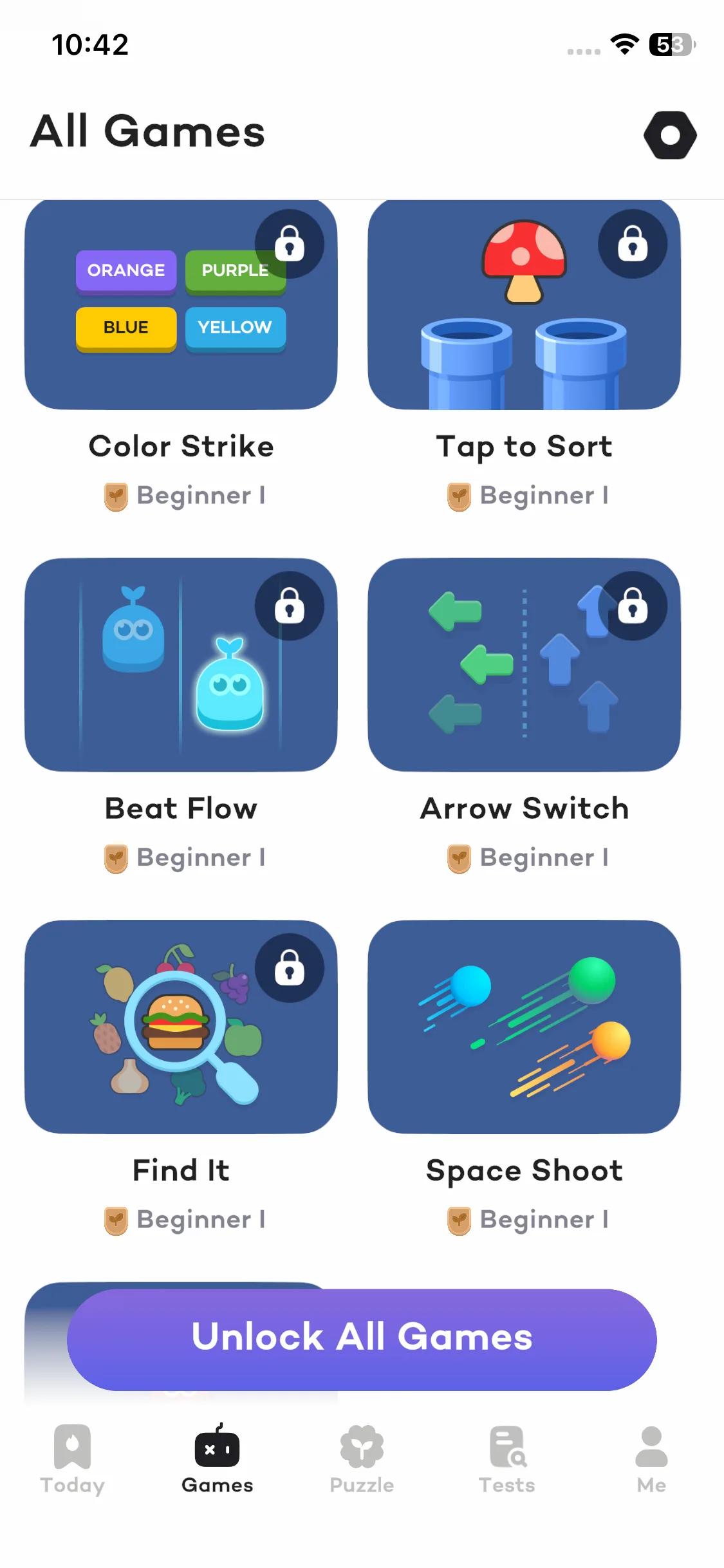Go to the Puzzle tab
This screenshot has width=724, height=1568.
pyautogui.click(x=362, y=1459)
